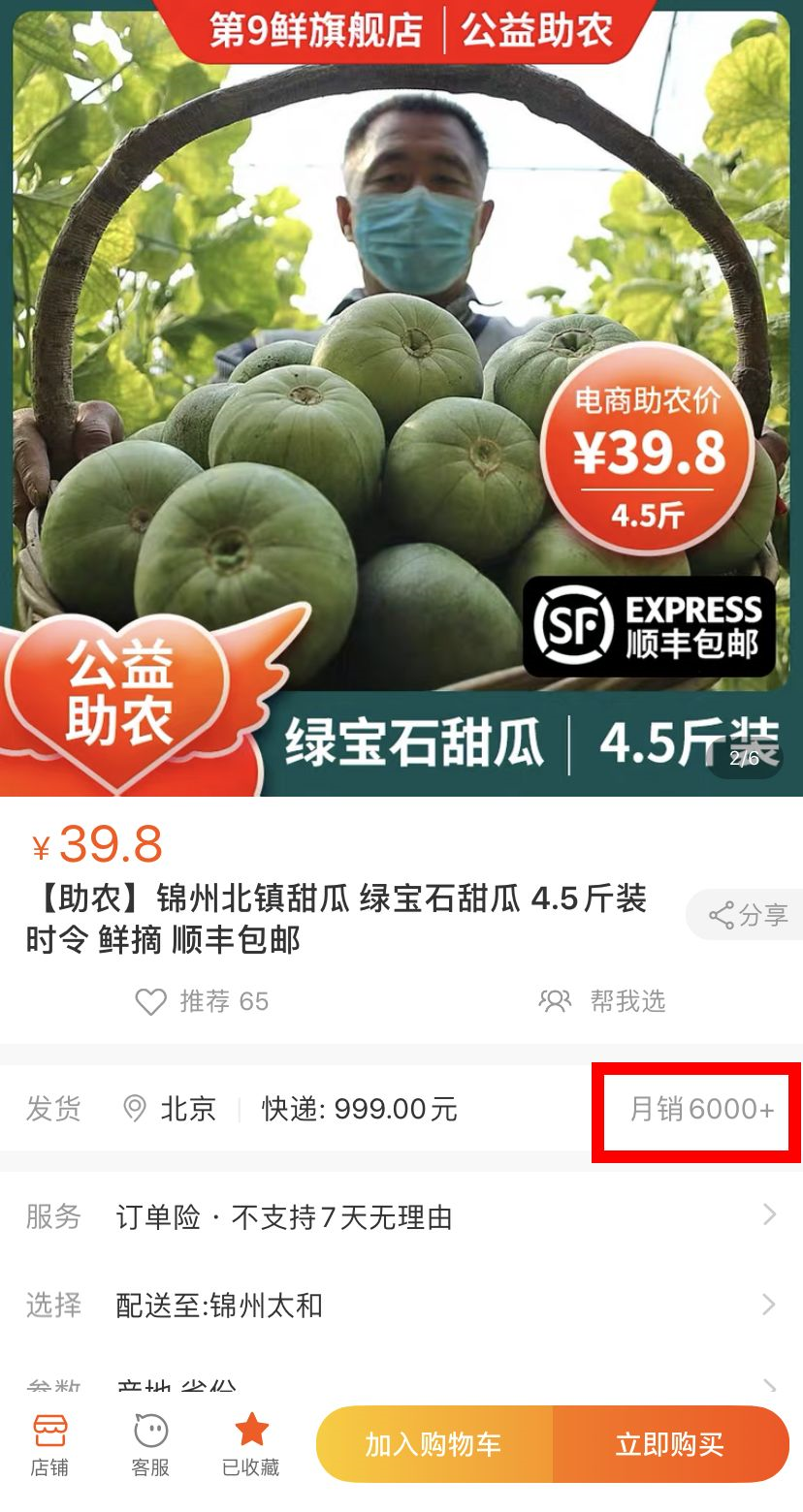Share this melon product via 分享

pyautogui.click(x=749, y=915)
